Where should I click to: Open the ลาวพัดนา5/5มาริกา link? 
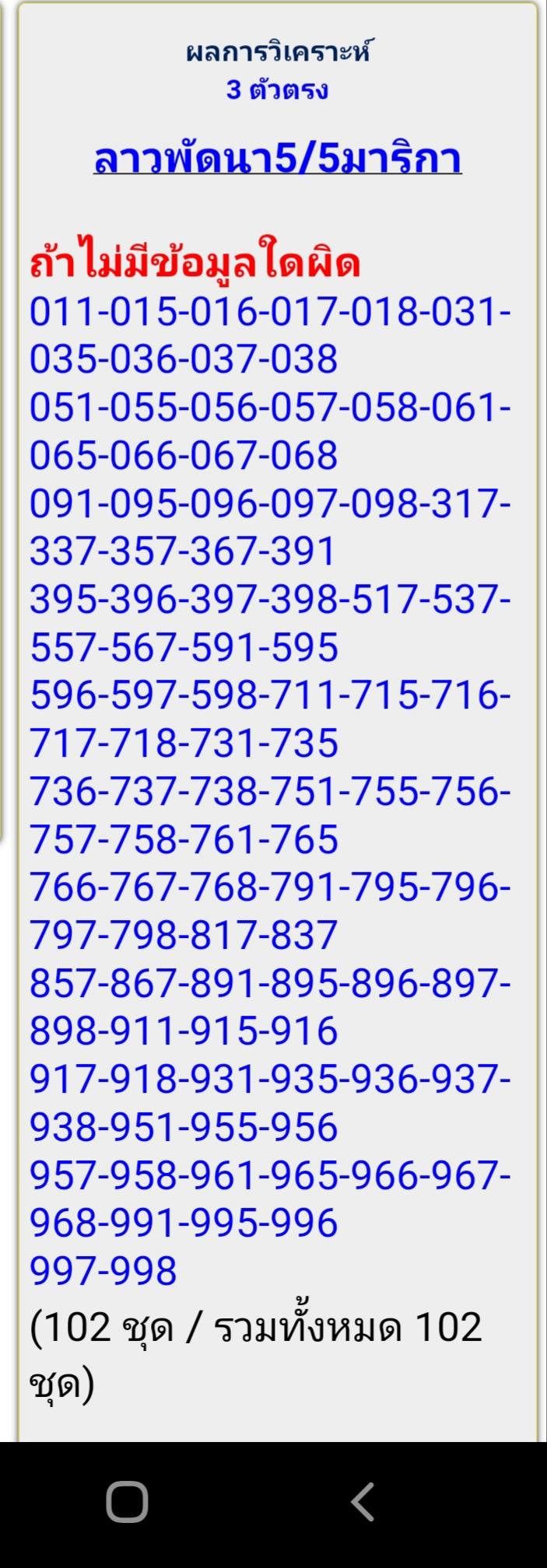click(x=277, y=159)
